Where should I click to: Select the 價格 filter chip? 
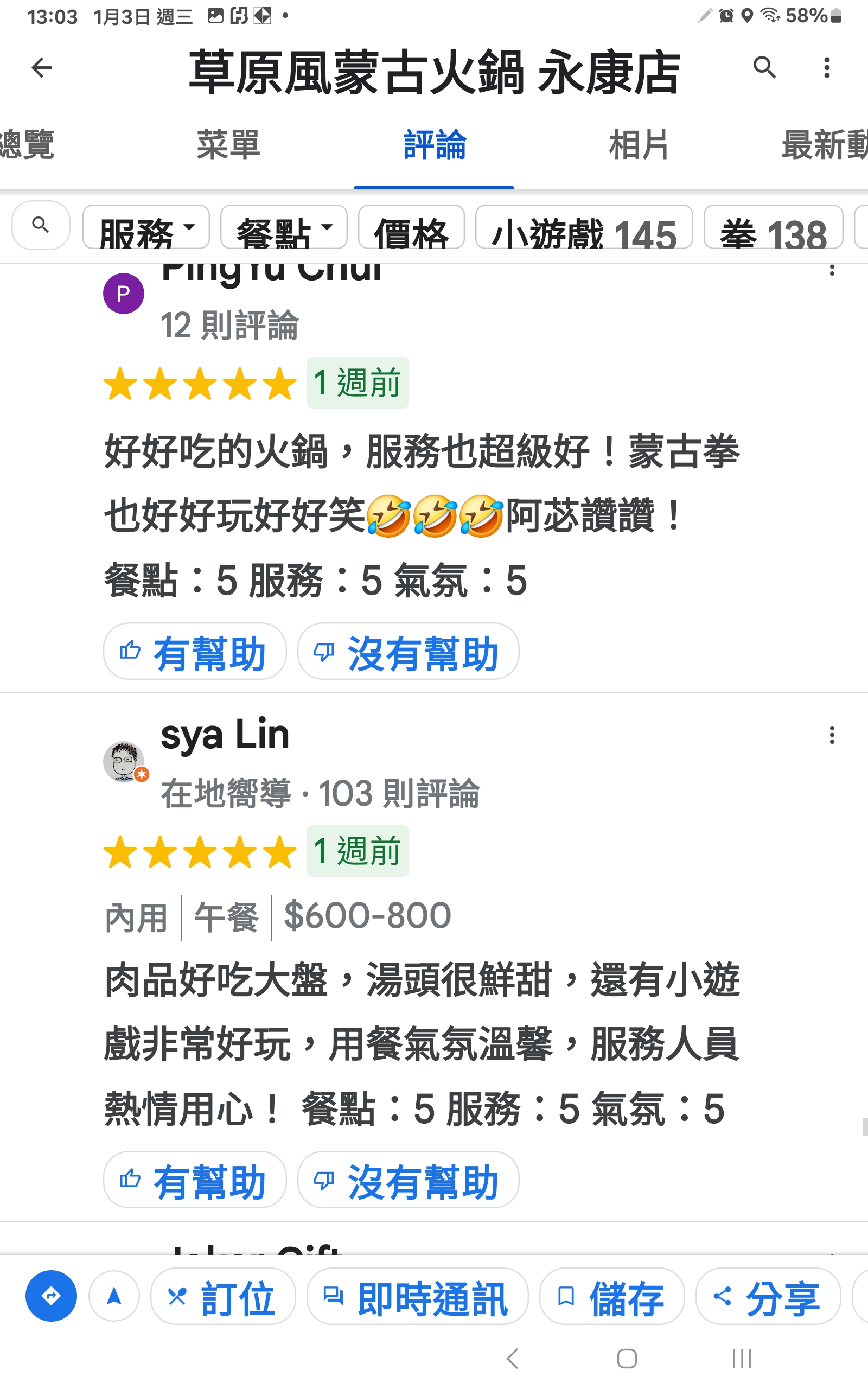411,228
